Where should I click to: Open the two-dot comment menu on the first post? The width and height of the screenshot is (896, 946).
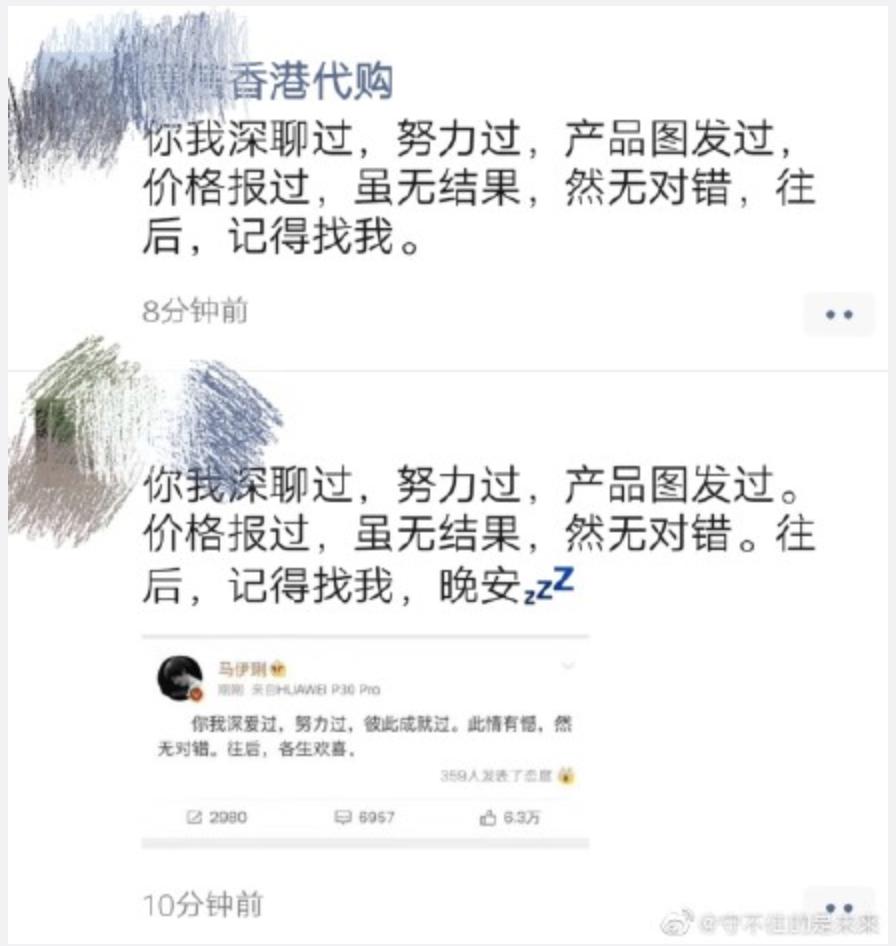click(840, 313)
